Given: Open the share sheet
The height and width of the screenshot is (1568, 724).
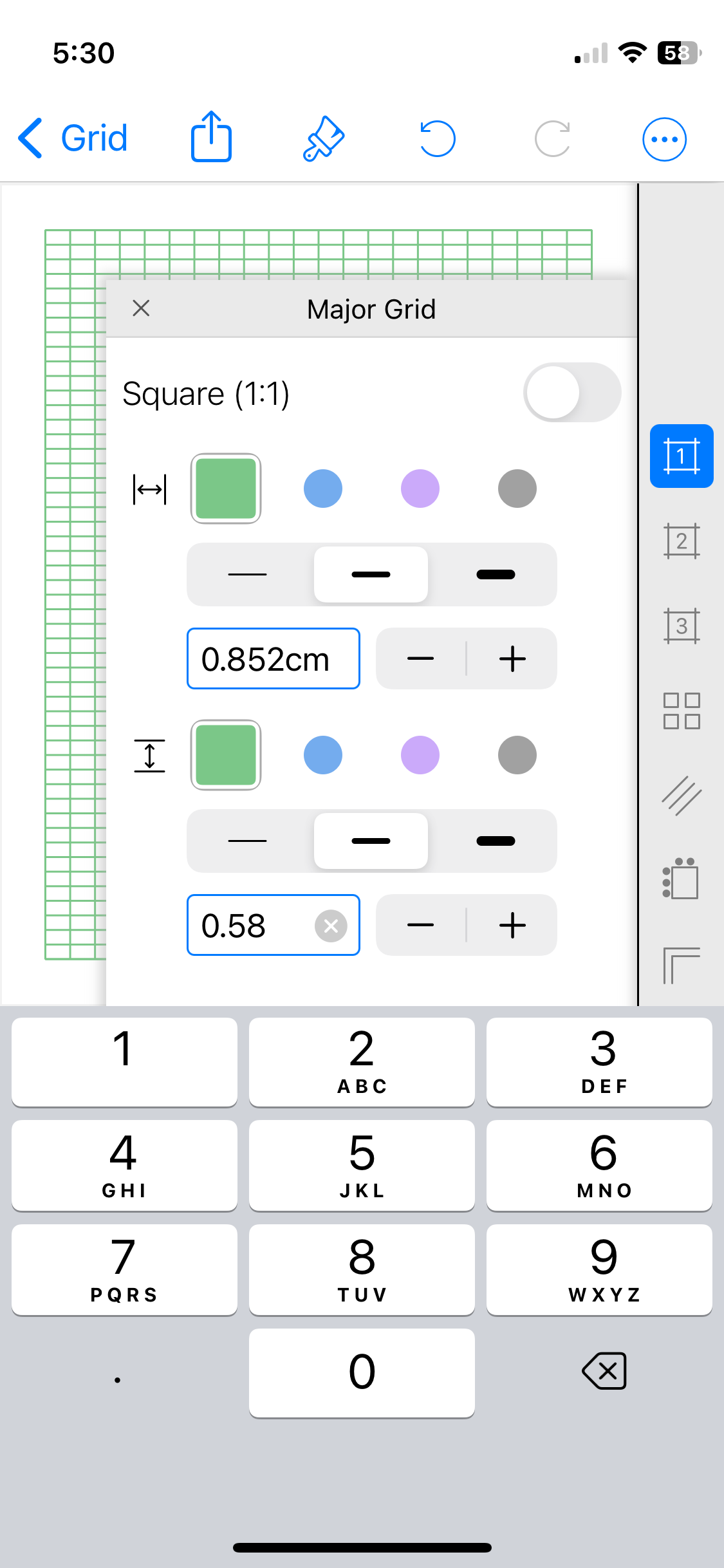Looking at the screenshot, I should click(x=211, y=136).
